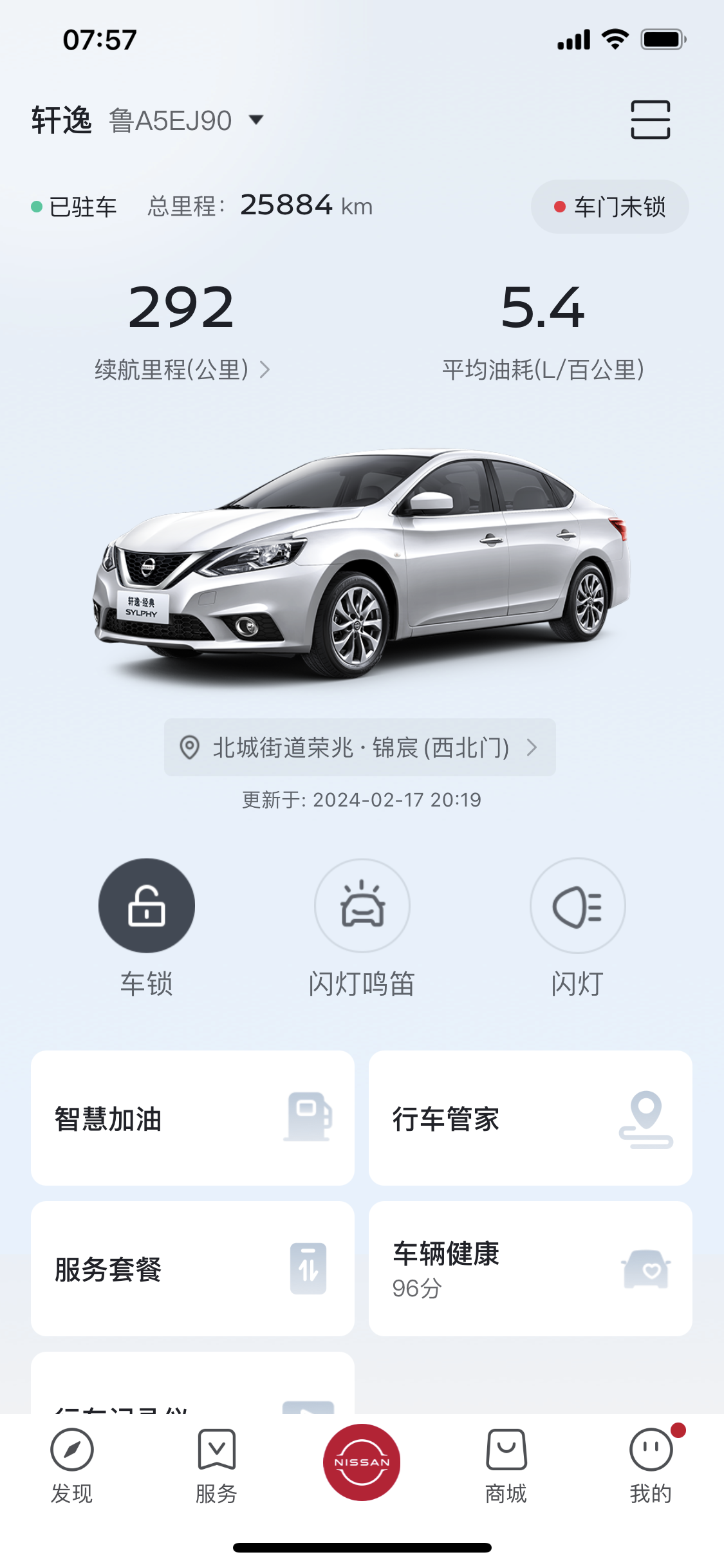Open 续航里程 range details

(181, 369)
